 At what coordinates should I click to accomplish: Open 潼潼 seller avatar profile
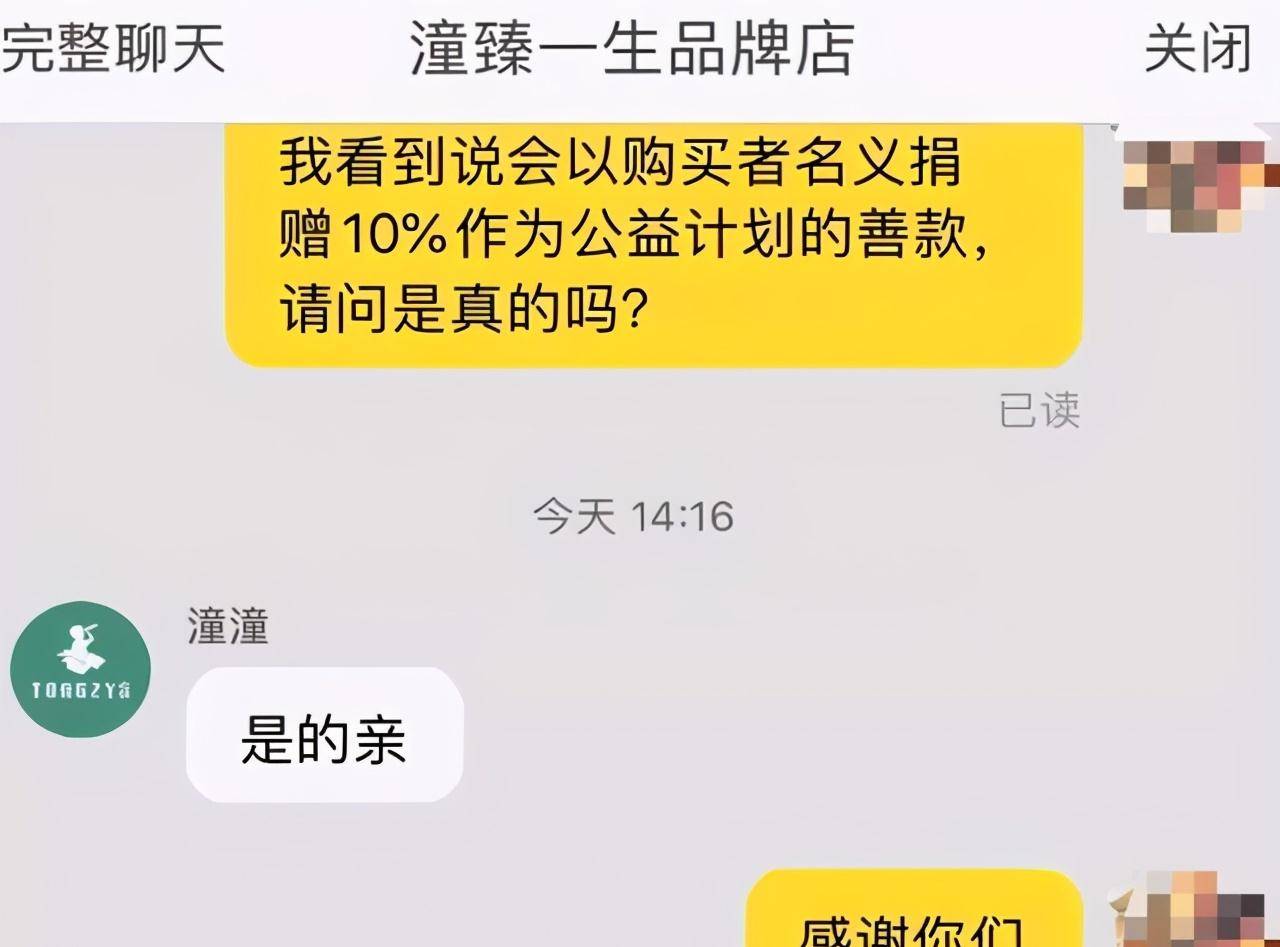pos(80,669)
